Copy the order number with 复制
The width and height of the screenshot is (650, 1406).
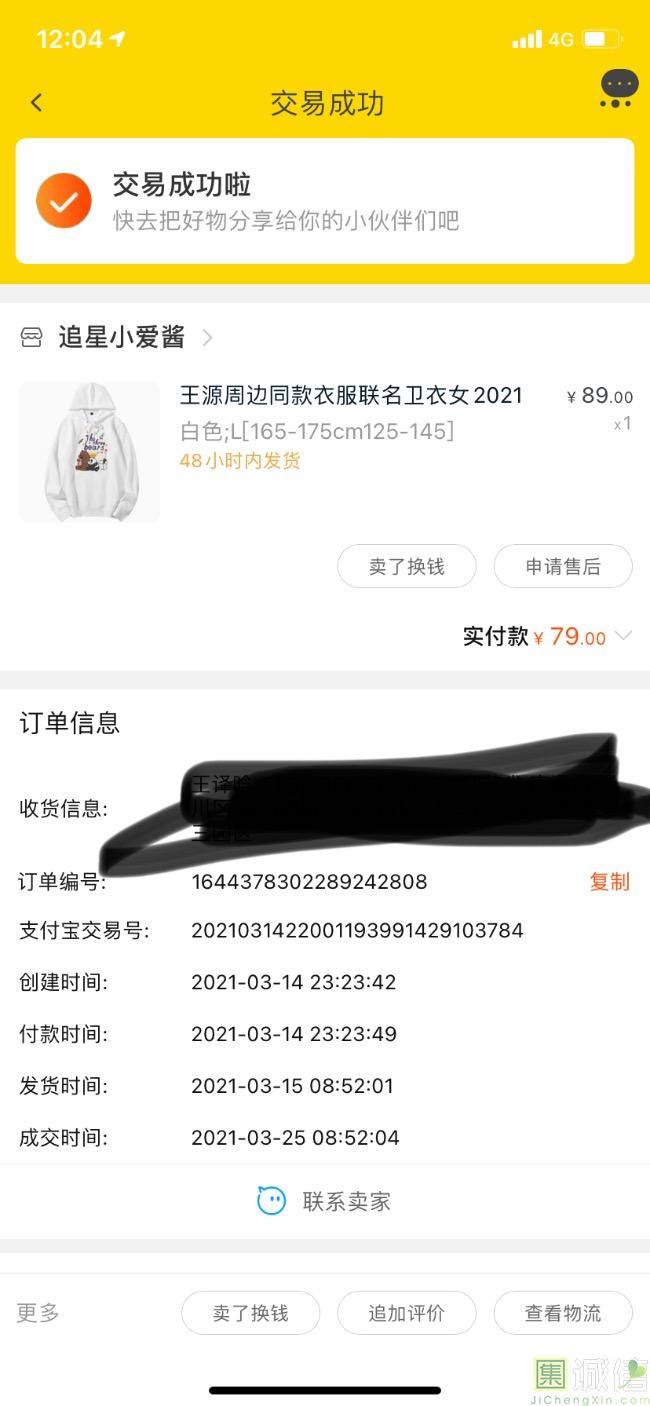[x=609, y=881]
